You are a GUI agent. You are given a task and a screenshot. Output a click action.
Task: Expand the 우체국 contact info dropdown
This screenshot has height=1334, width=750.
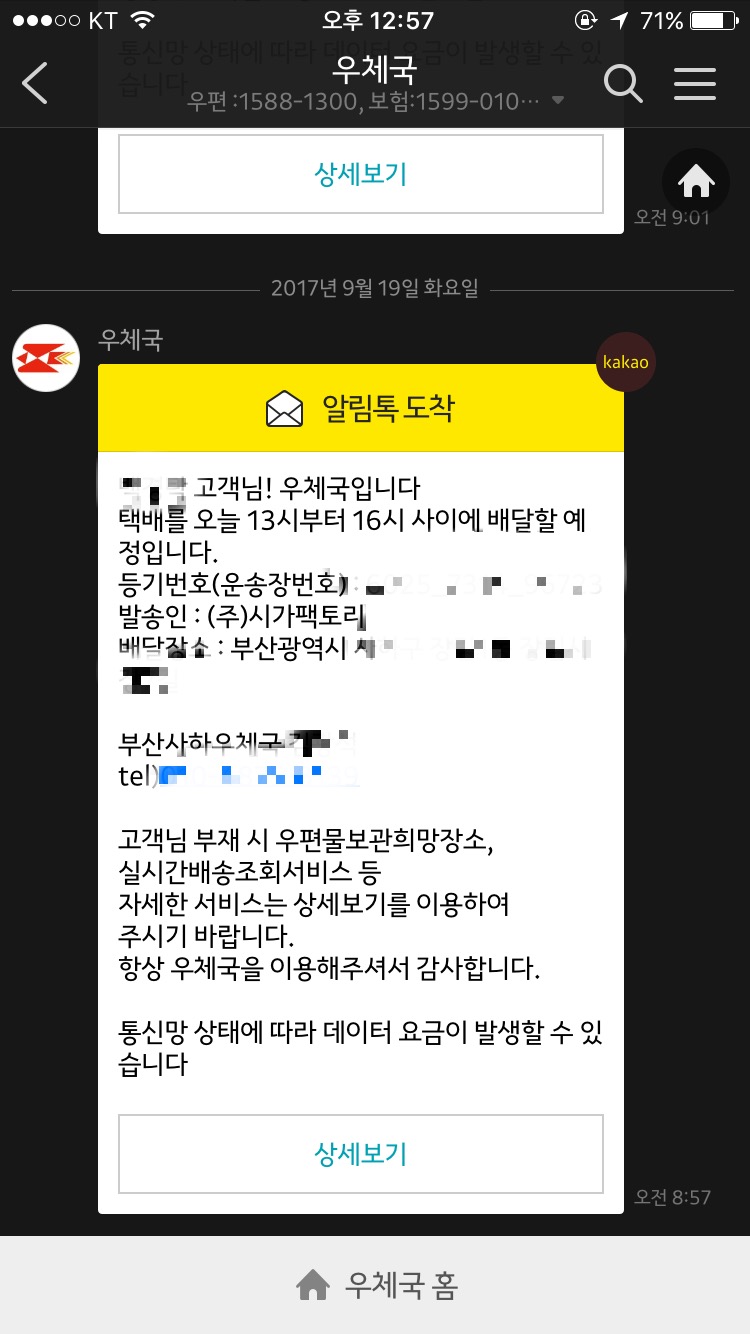pos(558,101)
